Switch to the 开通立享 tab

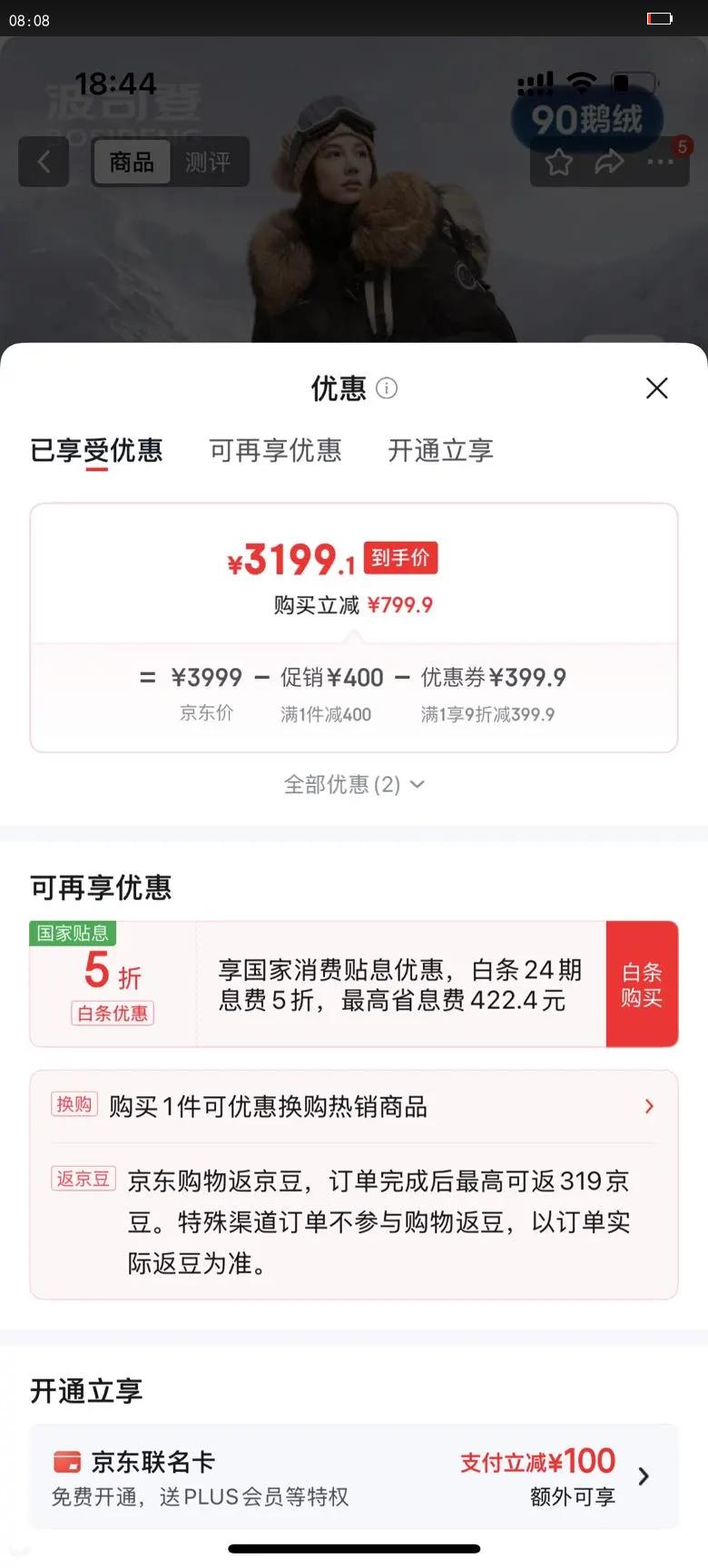click(439, 451)
